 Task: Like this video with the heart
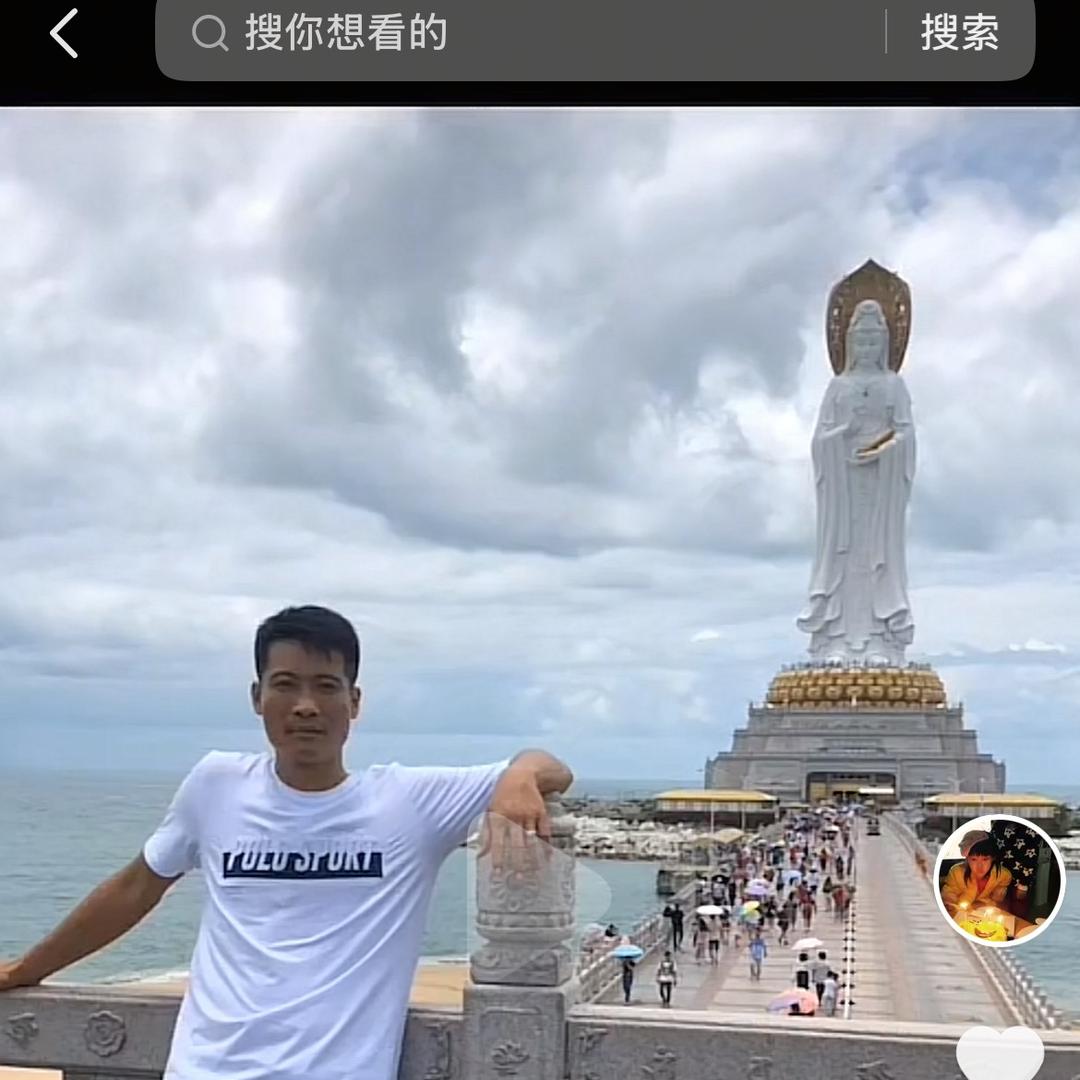click(x=999, y=1053)
